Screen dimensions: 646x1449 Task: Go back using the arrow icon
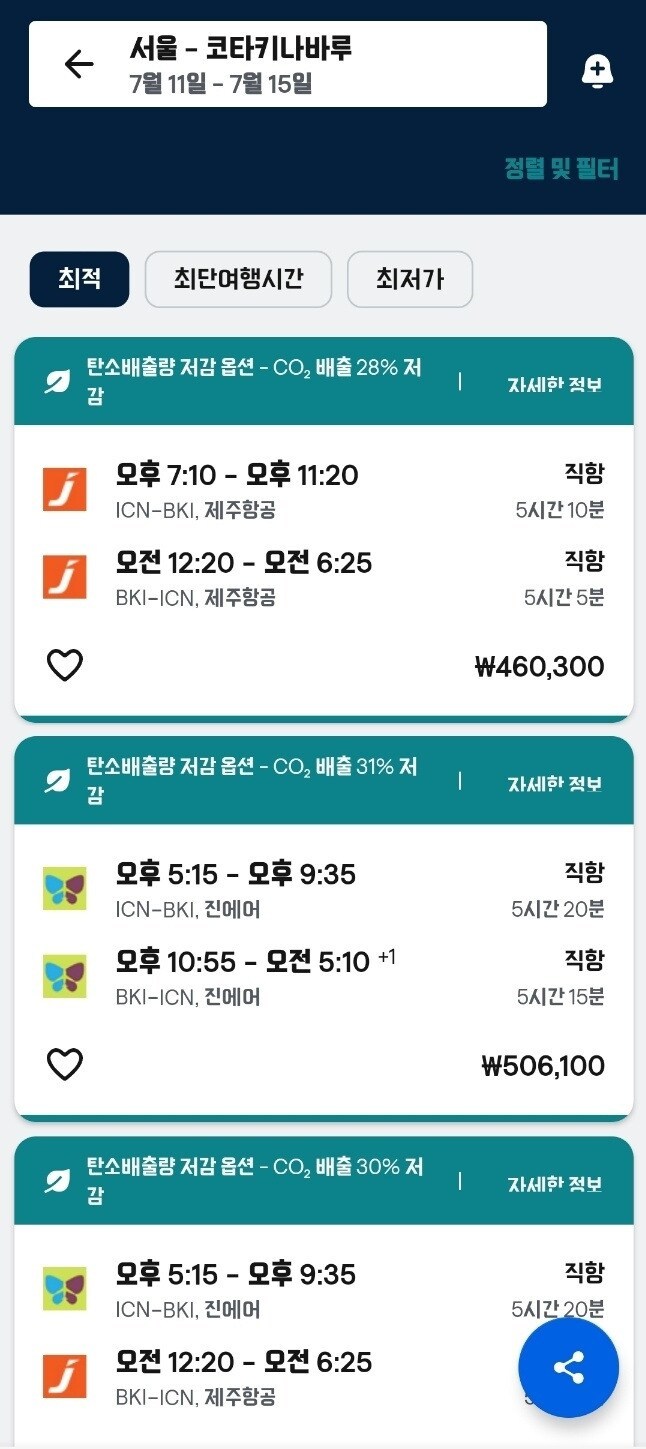78,64
